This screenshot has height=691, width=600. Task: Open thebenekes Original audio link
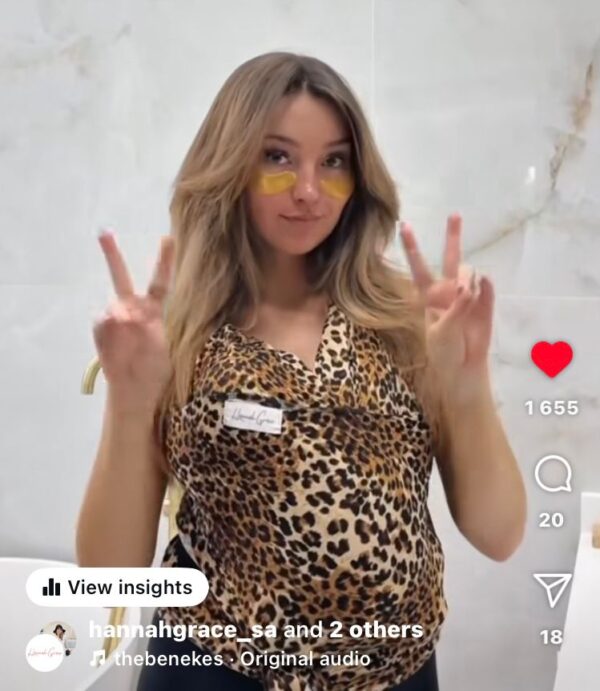[240, 659]
